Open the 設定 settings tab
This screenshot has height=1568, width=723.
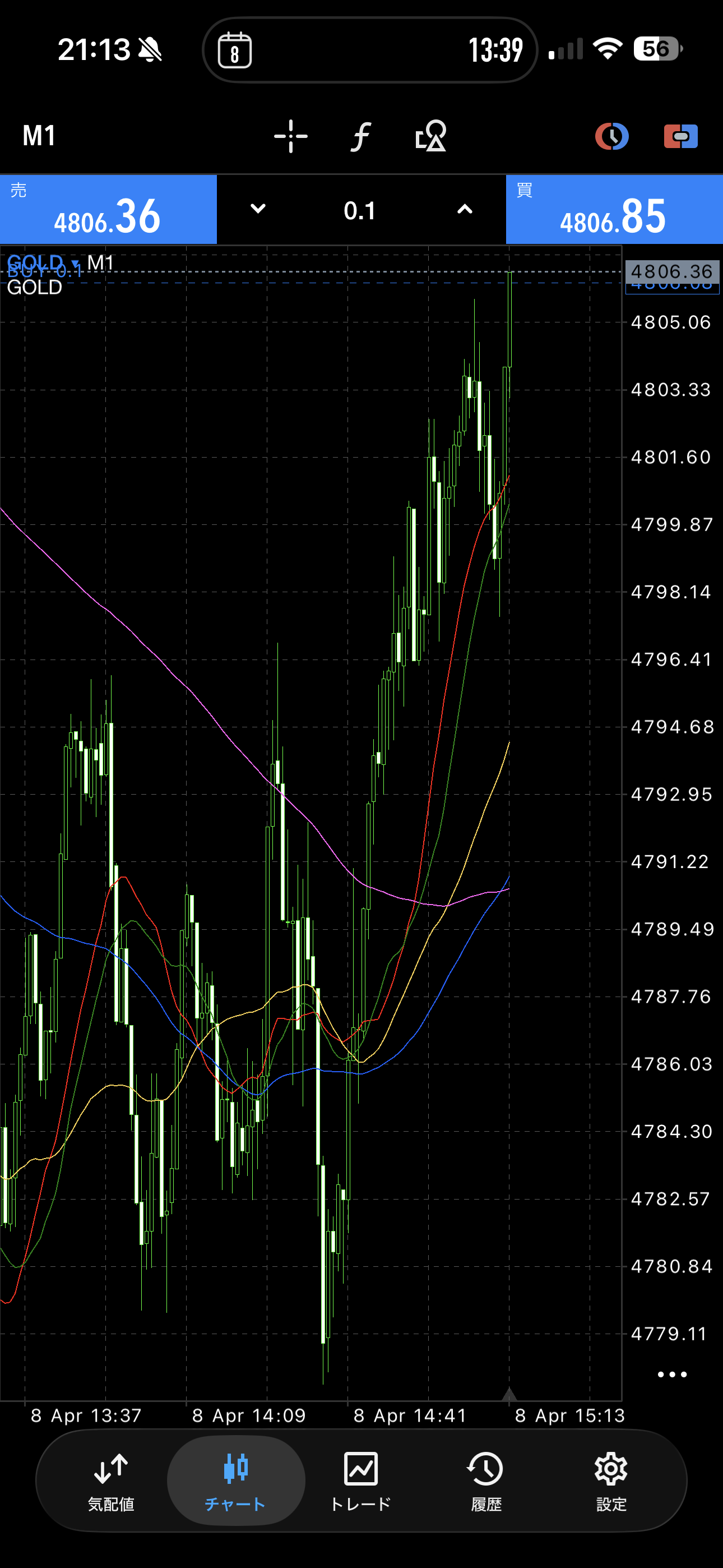pyautogui.click(x=611, y=1480)
